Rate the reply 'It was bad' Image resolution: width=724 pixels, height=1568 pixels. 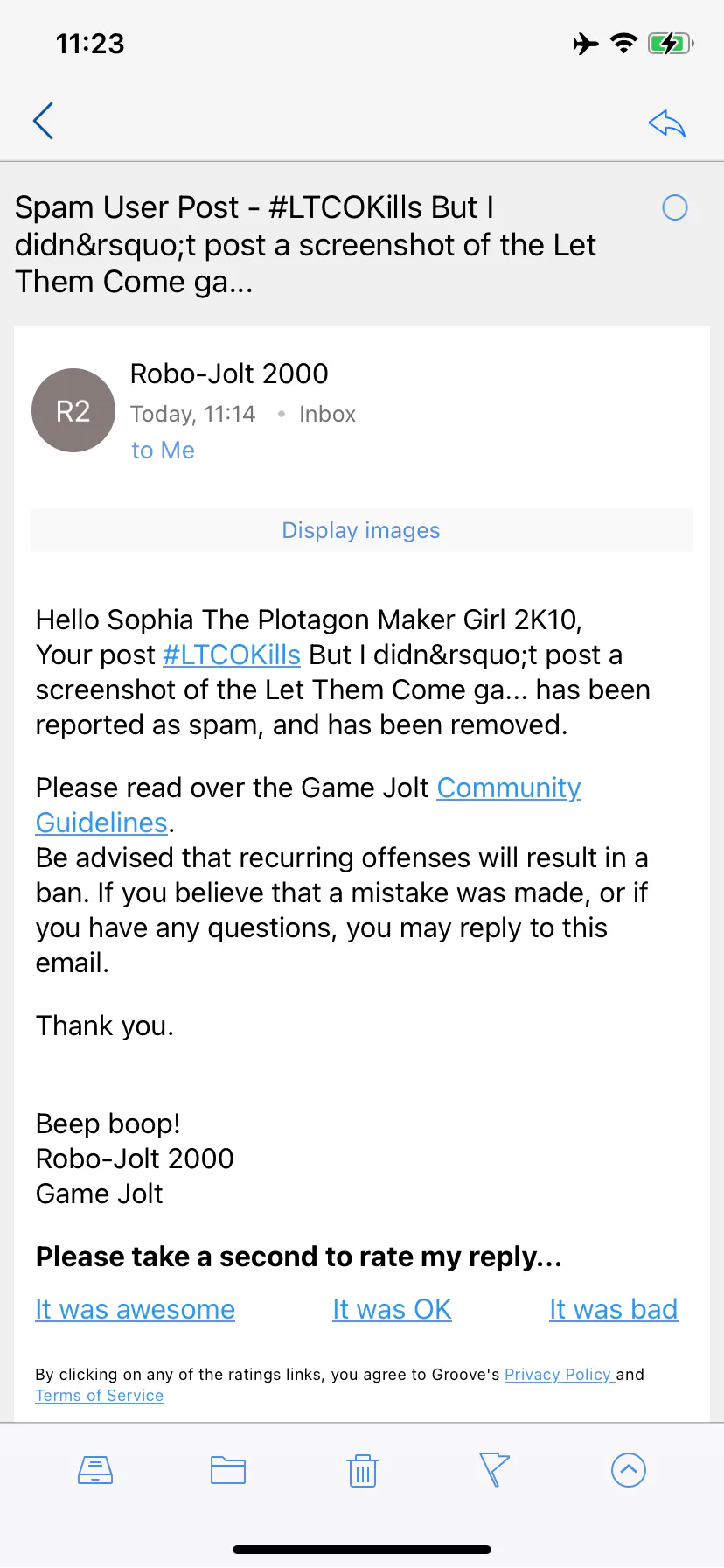614,1309
